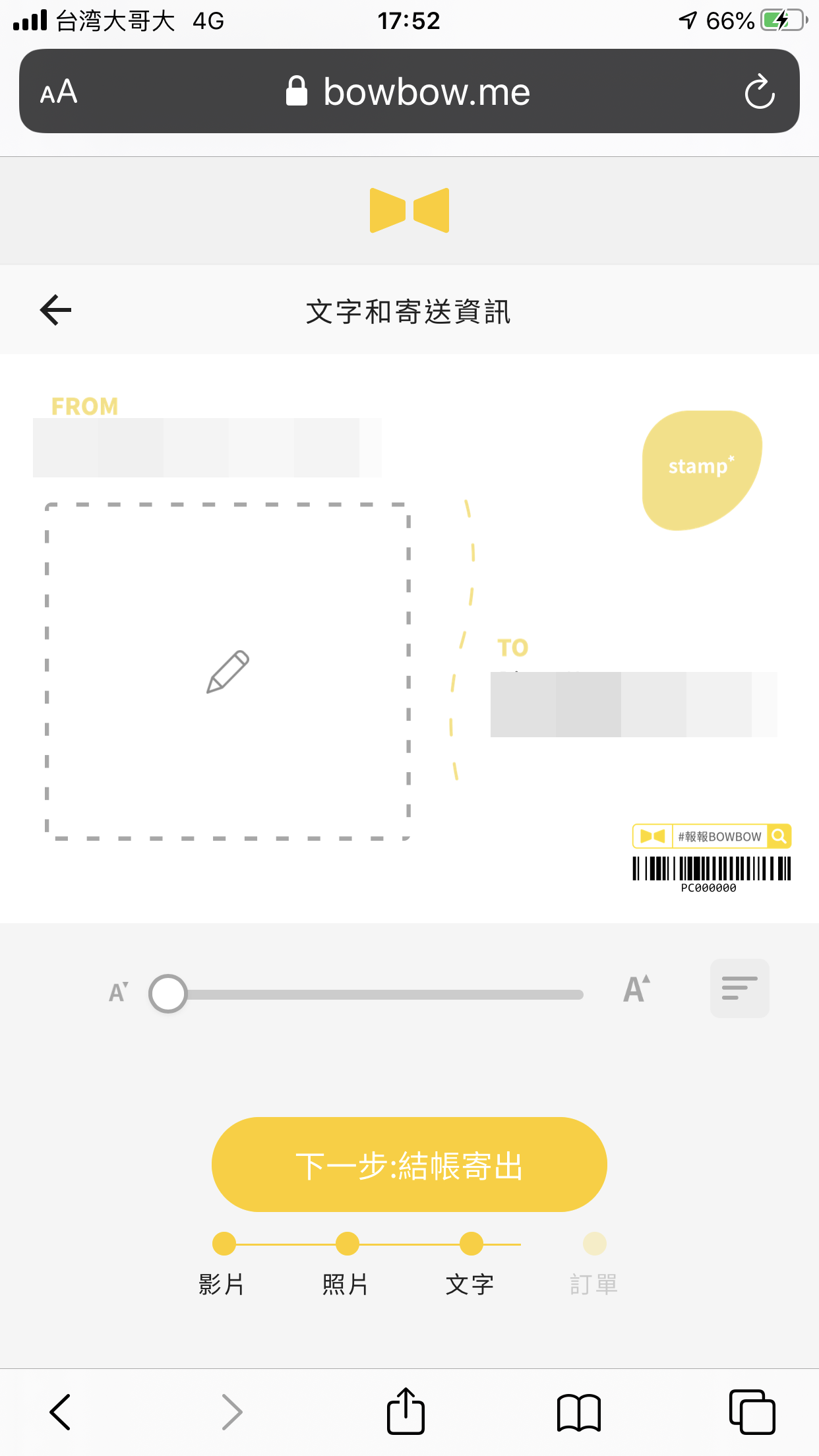
Task: Go back in Safari history
Action: tap(60, 1412)
